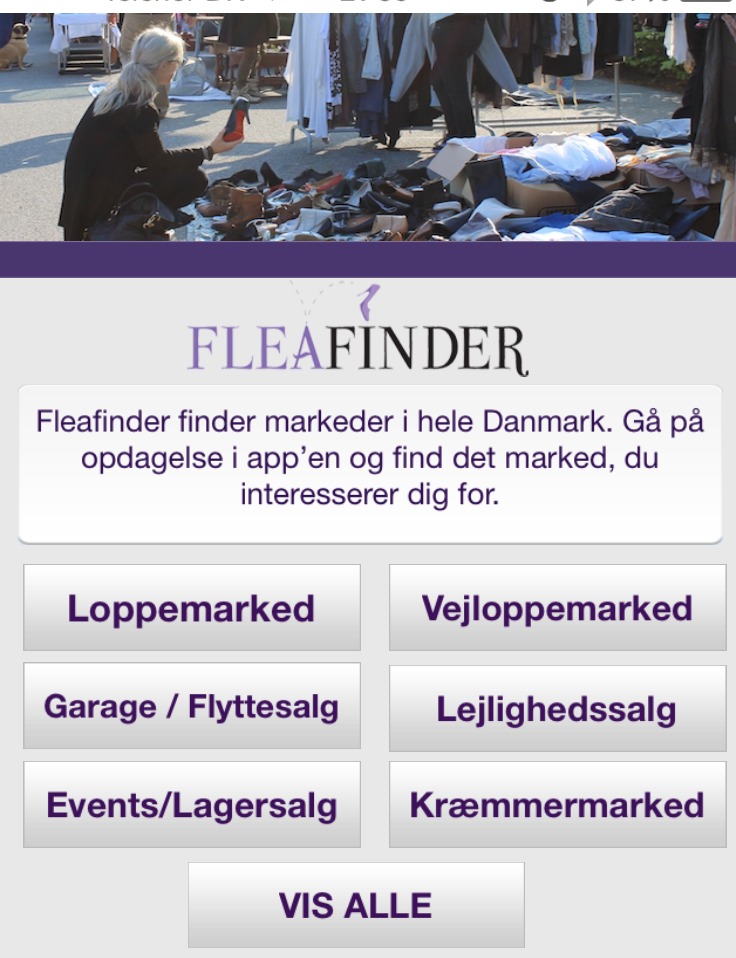Browse Garage / Flyttesalg markets
Image resolution: width=736 pixels, height=958 pixels.
pyautogui.click(x=191, y=707)
